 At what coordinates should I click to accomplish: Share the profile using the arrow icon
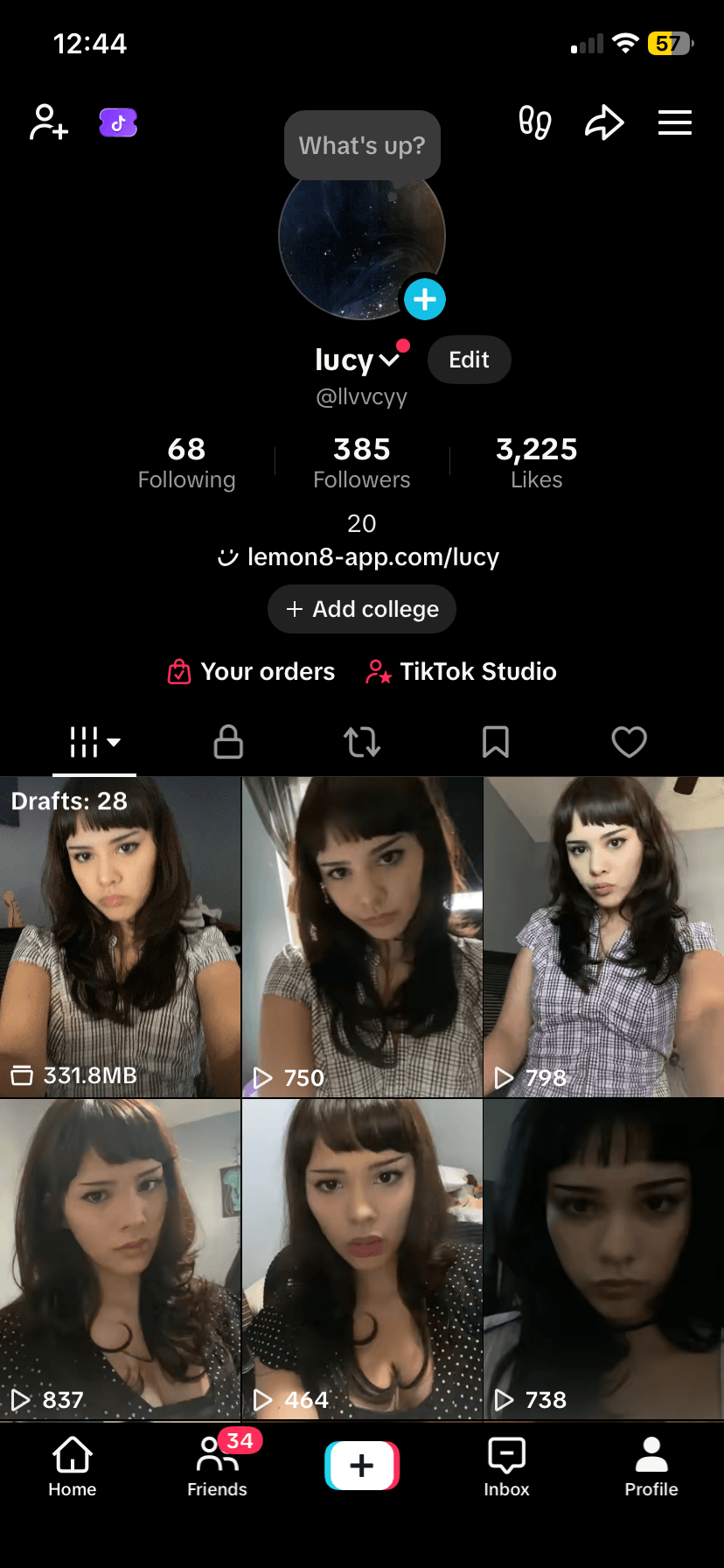point(604,122)
